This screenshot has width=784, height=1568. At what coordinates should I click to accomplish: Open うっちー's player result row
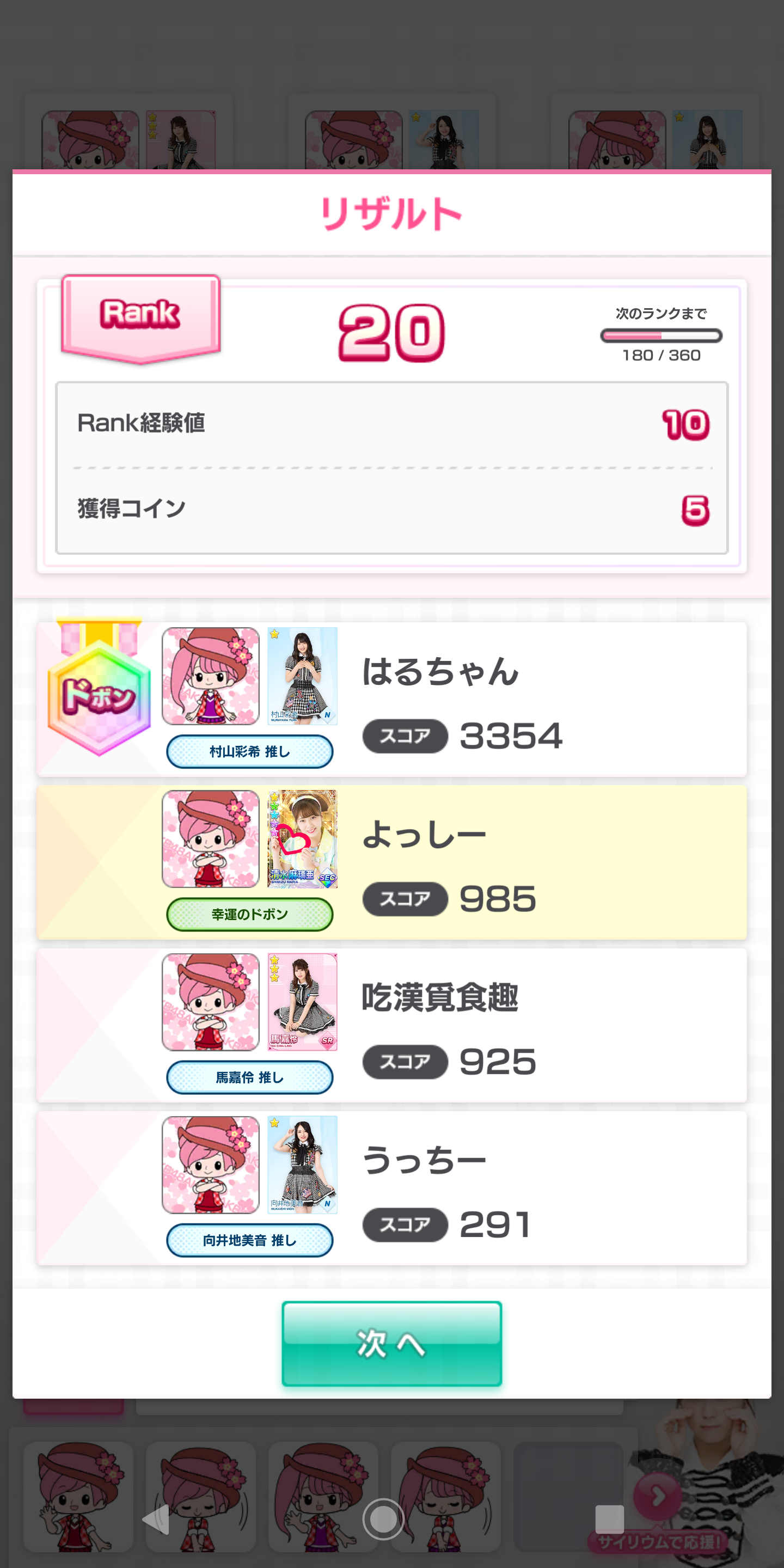[x=391, y=1187]
